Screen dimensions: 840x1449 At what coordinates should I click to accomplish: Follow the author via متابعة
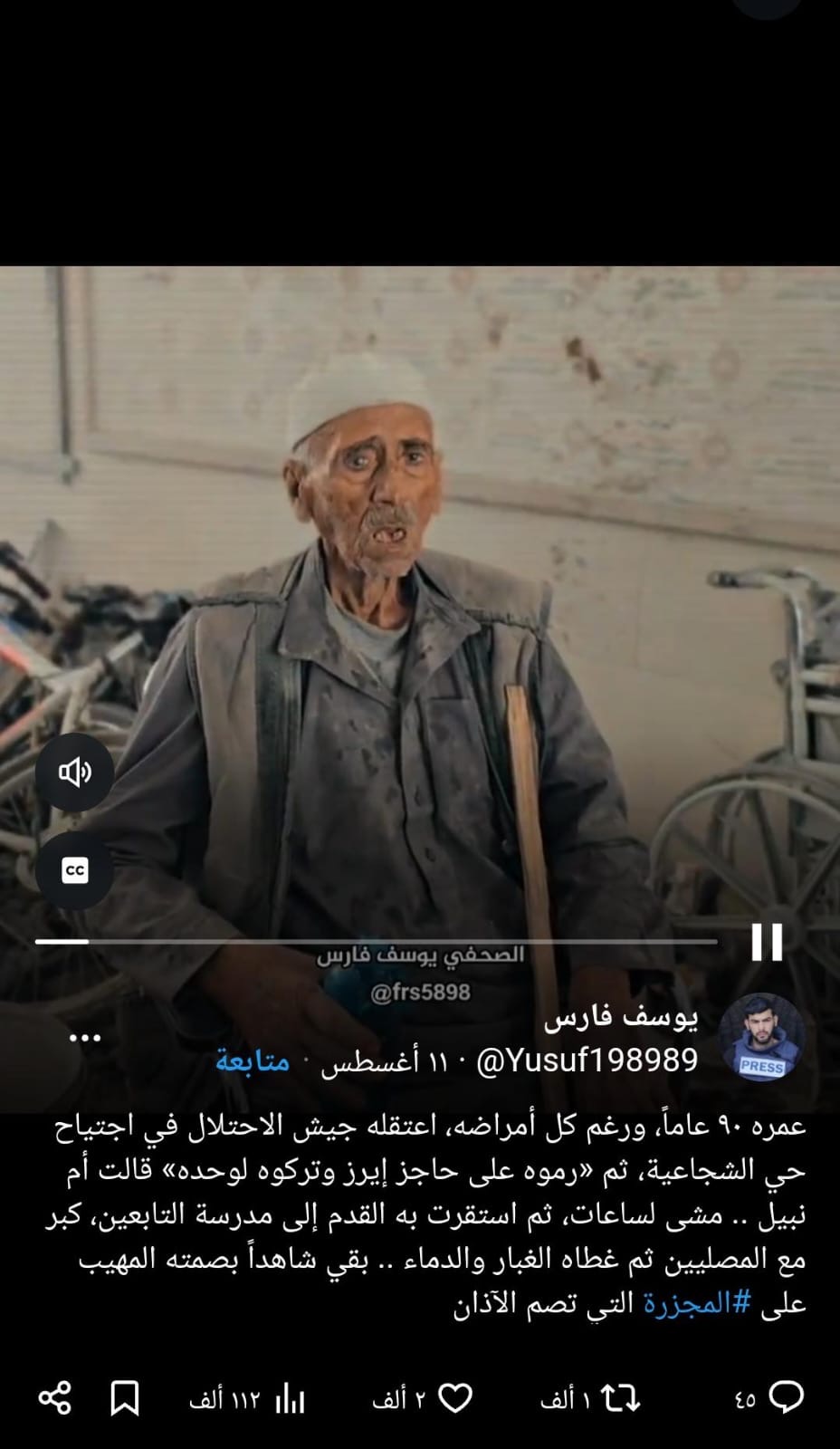click(x=253, y=1060)
